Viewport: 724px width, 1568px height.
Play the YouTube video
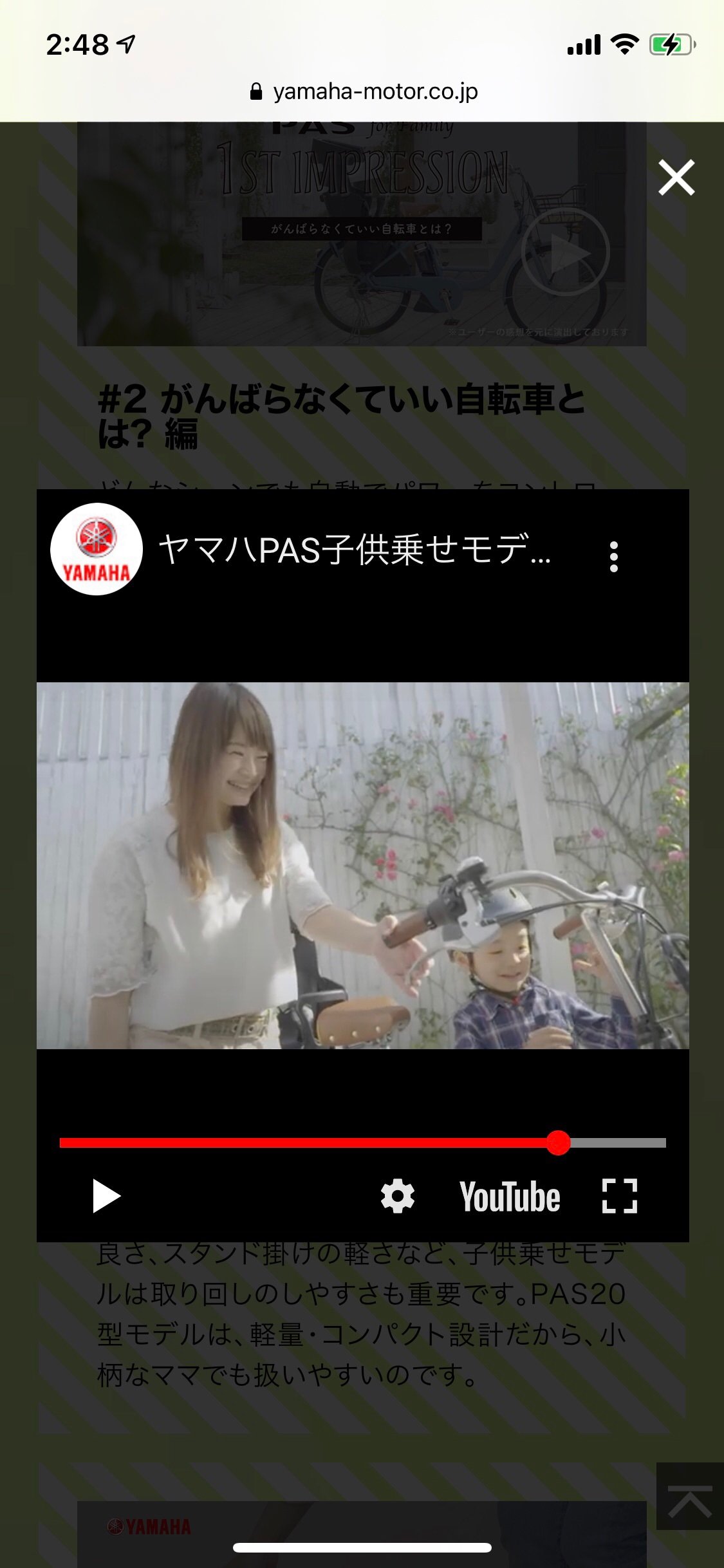click(x=106, y=1196)
